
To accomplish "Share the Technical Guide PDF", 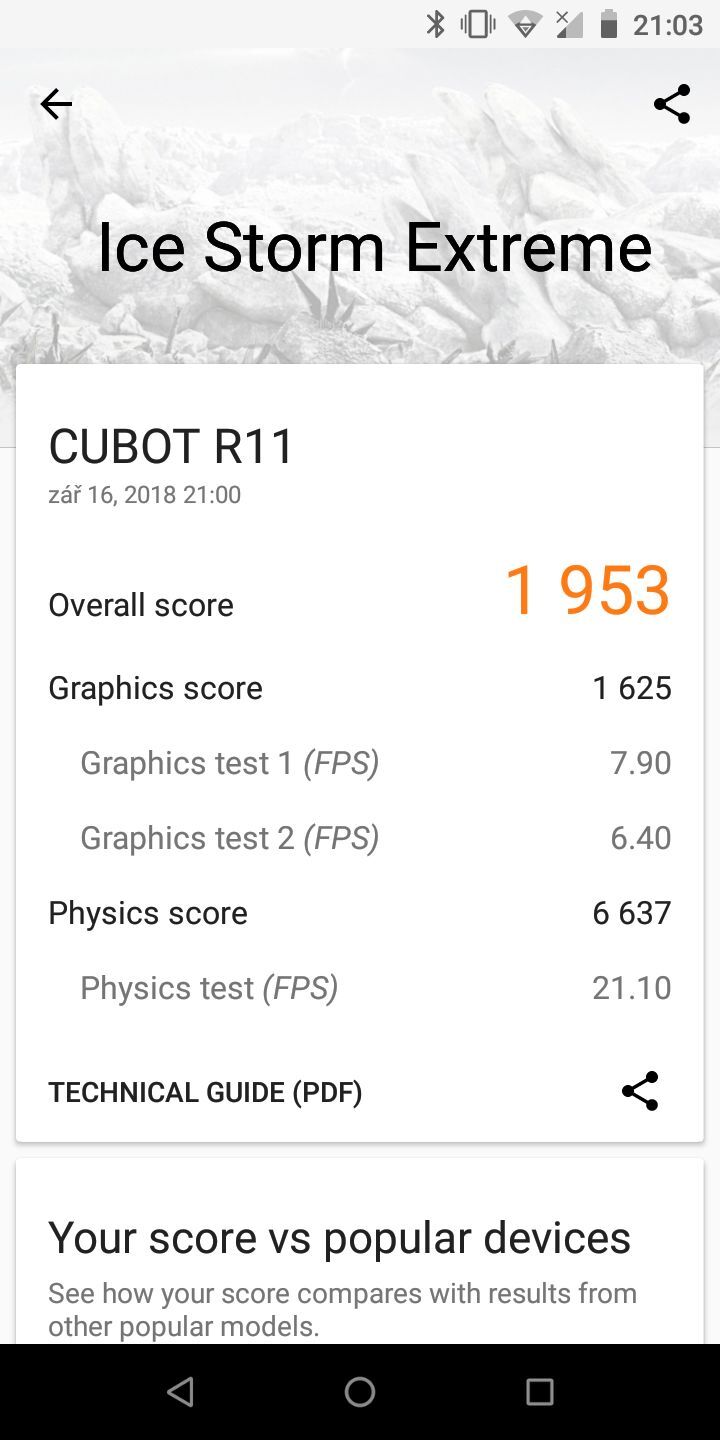I will 639,1091.
